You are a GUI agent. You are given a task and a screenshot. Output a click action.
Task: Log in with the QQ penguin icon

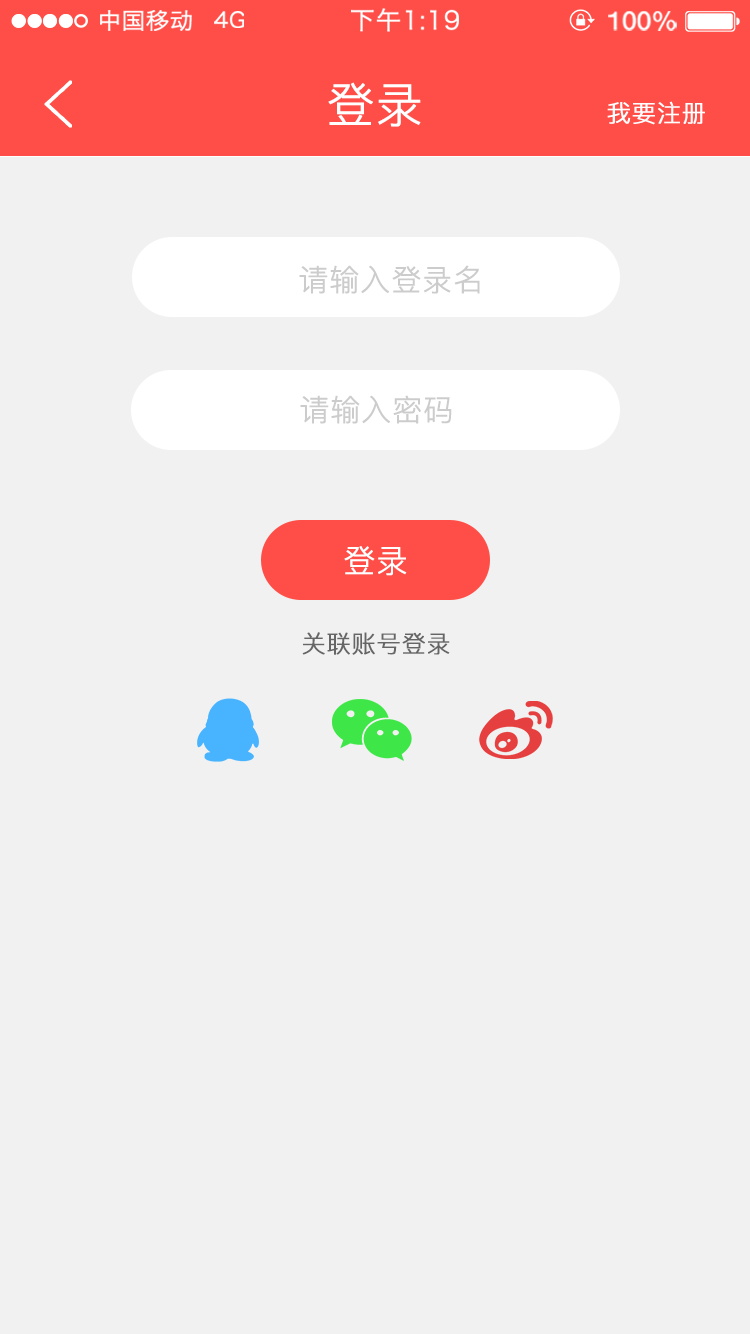point(228,730)
